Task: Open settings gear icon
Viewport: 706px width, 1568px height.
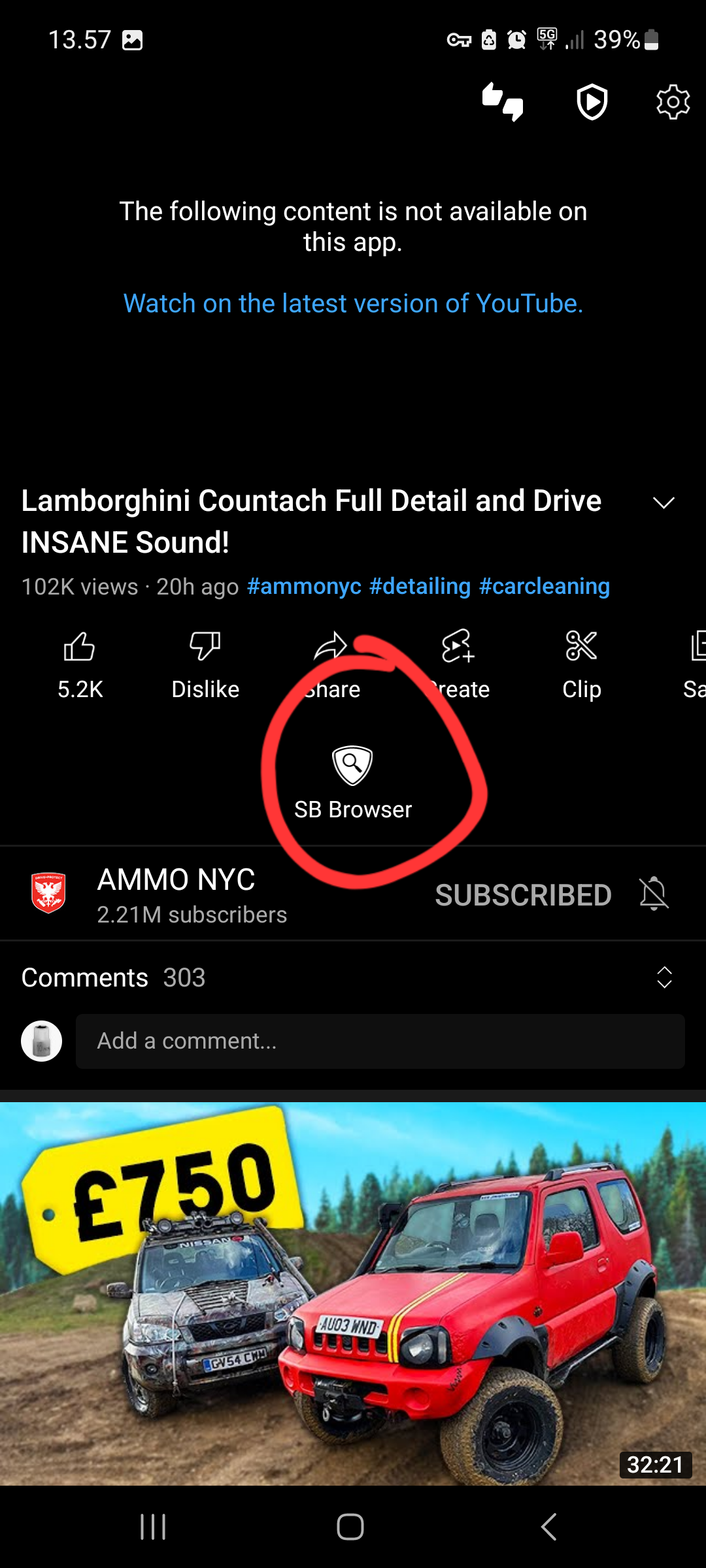Action: point(673,102)
